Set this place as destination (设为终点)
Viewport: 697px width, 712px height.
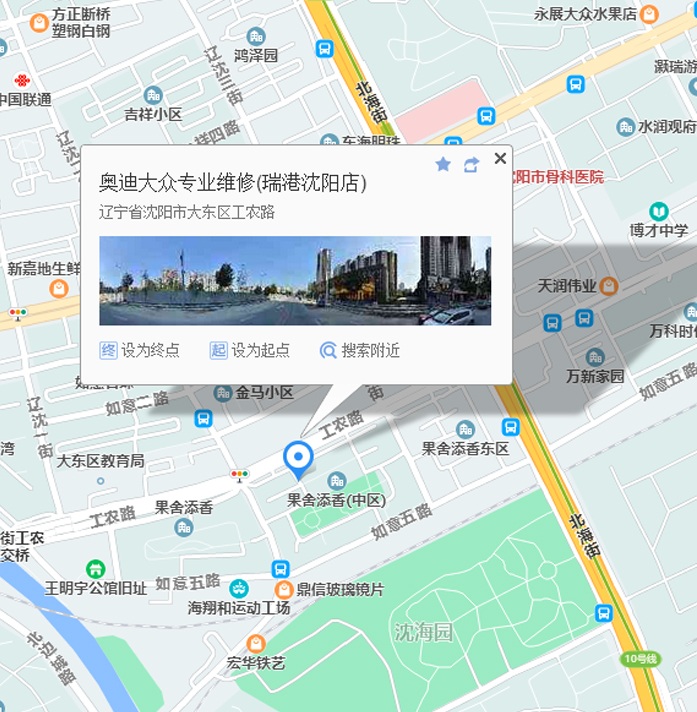pos(140,350)
